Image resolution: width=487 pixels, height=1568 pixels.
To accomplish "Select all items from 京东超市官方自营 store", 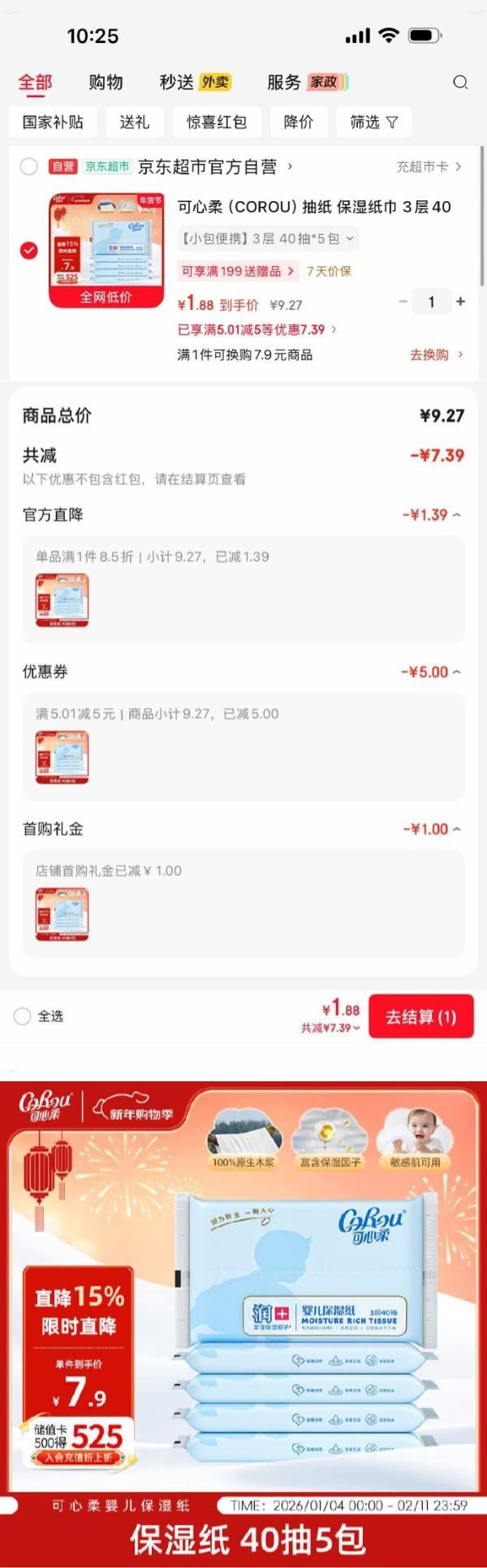I will coord(29,167).
